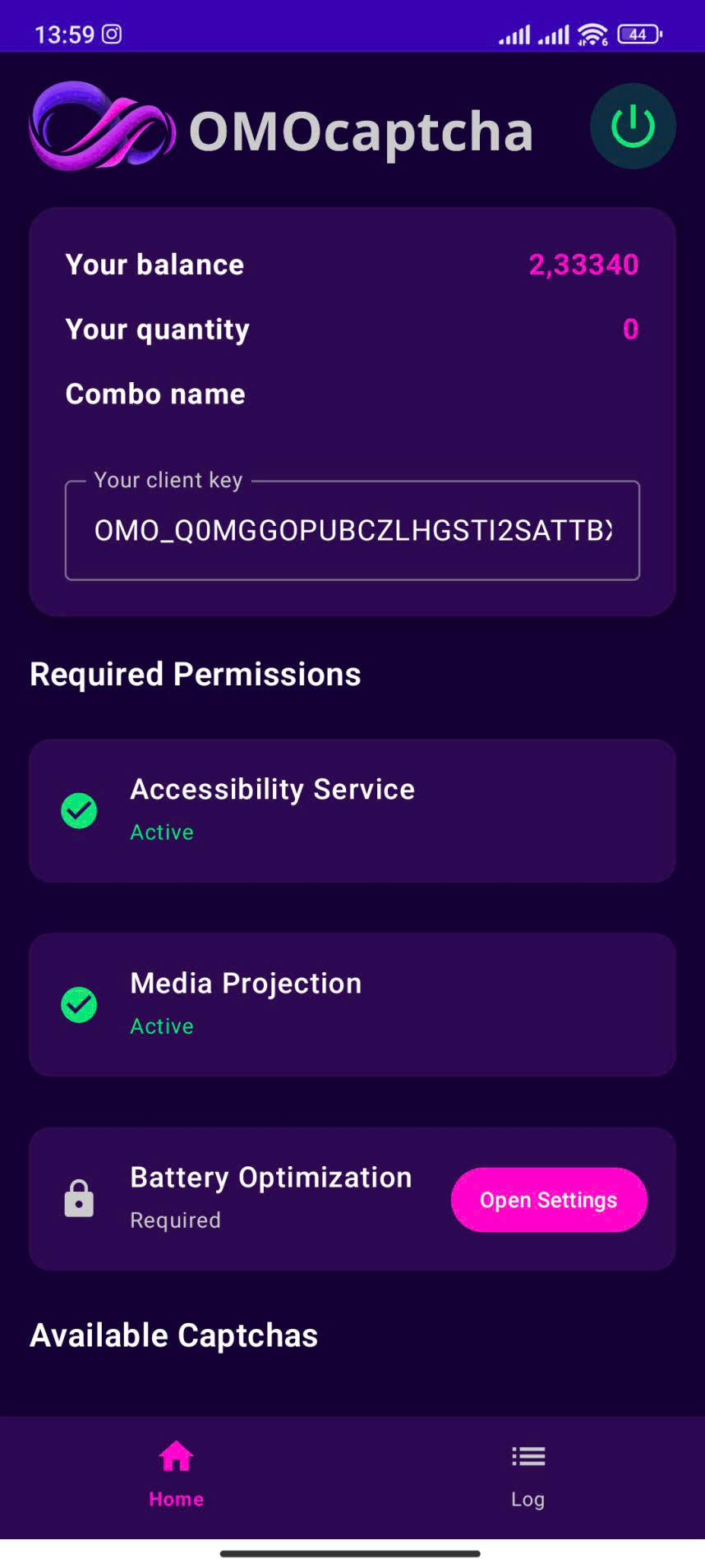The image size is (705, 1568).
Task: Tap the battery indicator showing 44
Action: point(638,35)
